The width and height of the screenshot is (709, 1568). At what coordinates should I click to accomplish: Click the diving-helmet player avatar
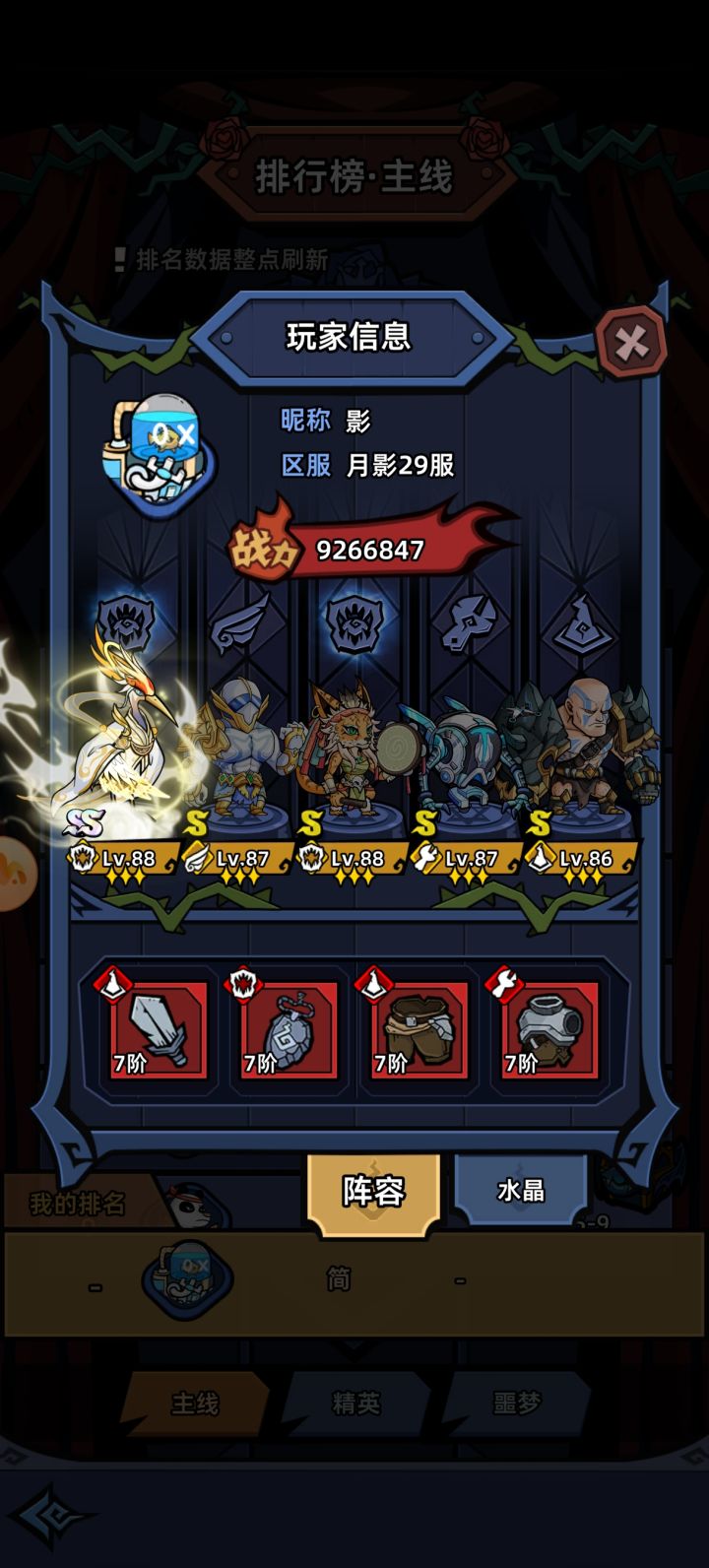pos(158,445)
